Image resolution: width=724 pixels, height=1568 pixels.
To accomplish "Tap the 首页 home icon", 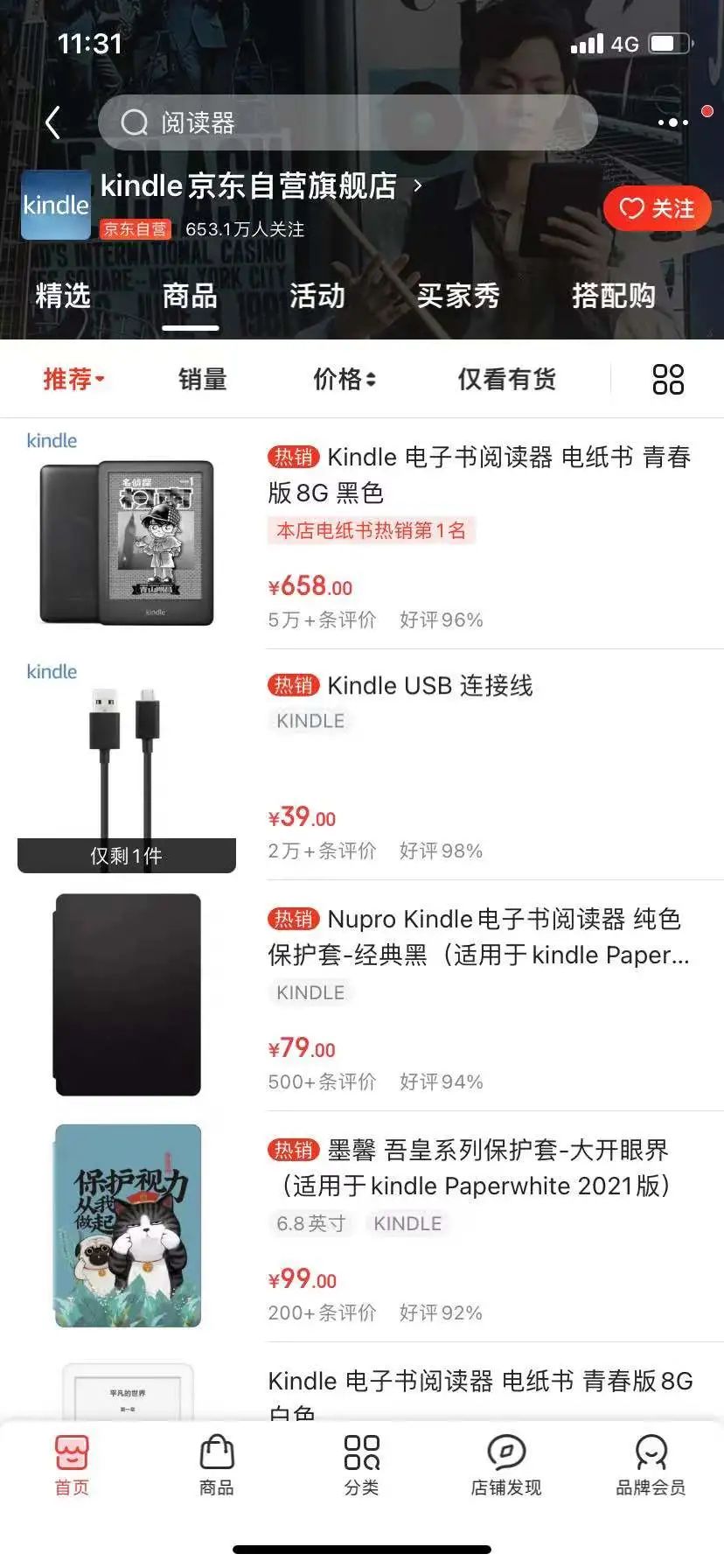I will click(x=73, y=1457).
